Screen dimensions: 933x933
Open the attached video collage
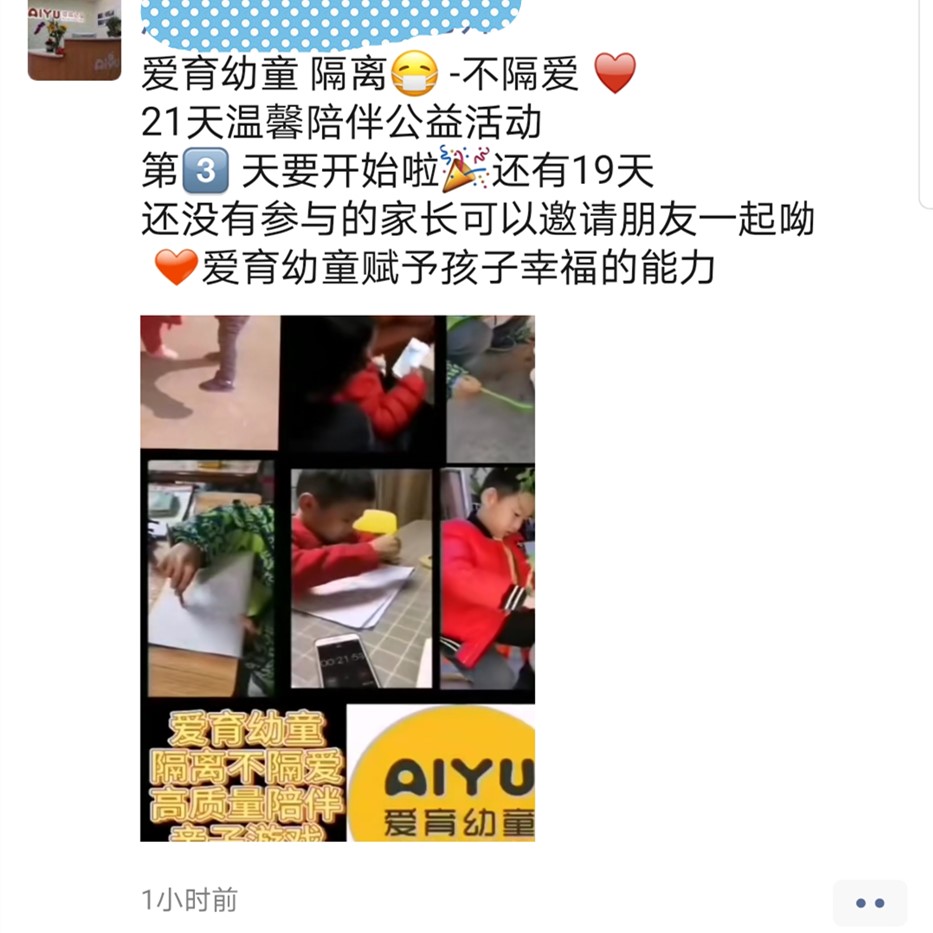337,578
